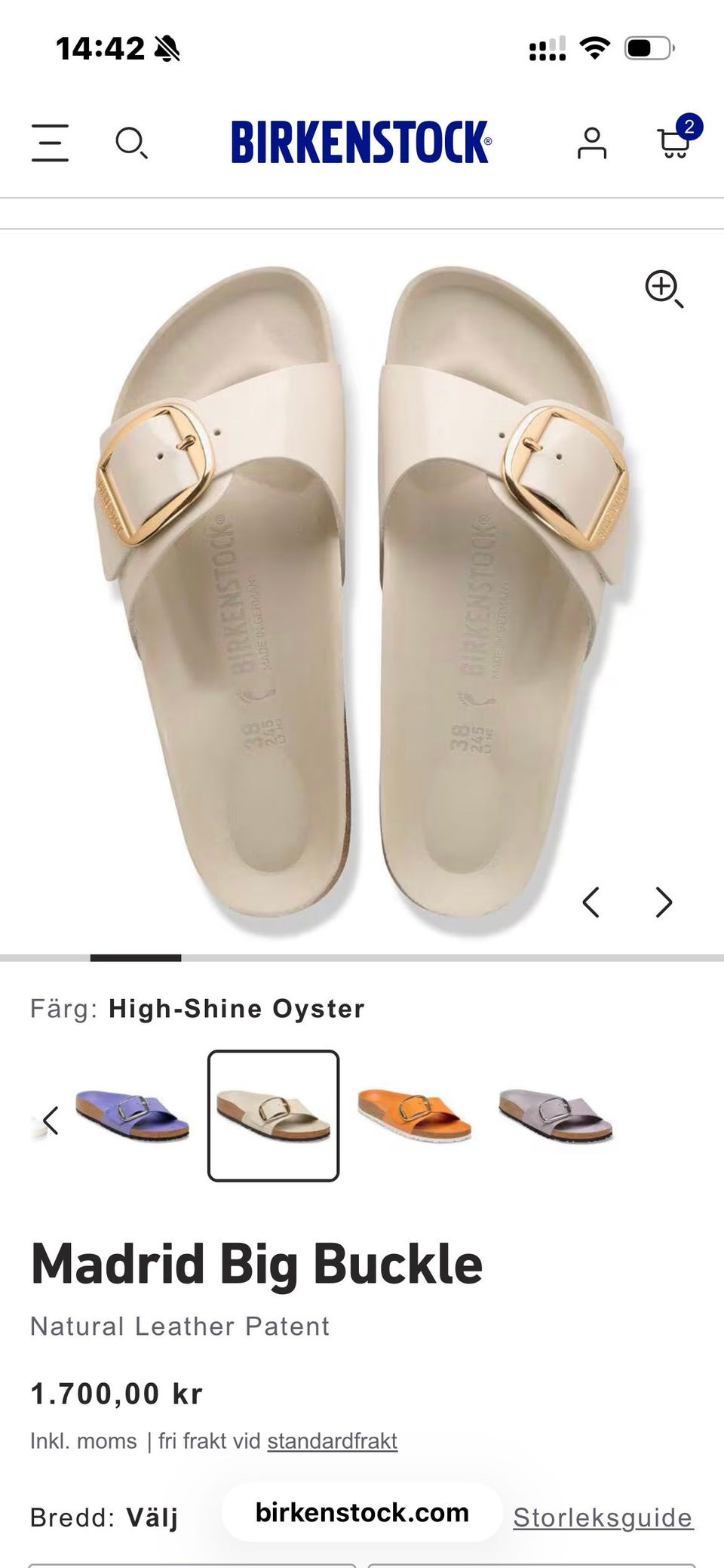Select the purple sandal color
This screenshot has width=724, height=1568.
(133, 1115)
